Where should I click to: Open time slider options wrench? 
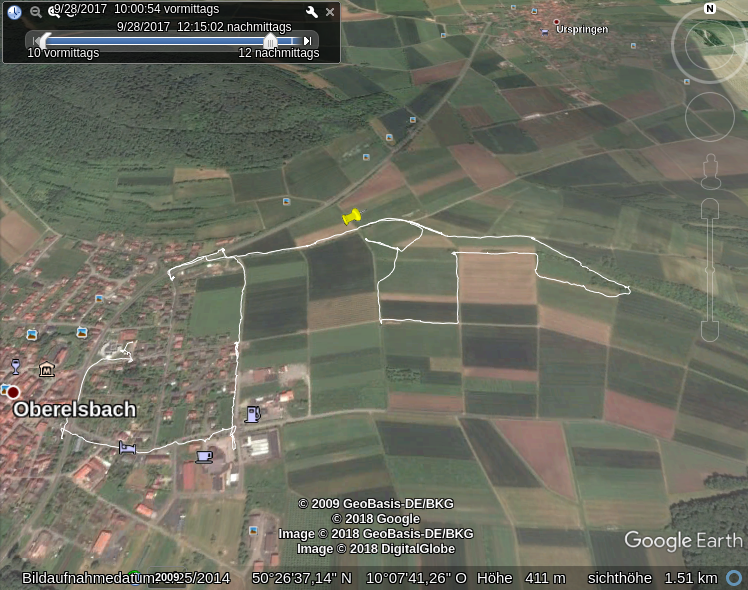[312, 12]
